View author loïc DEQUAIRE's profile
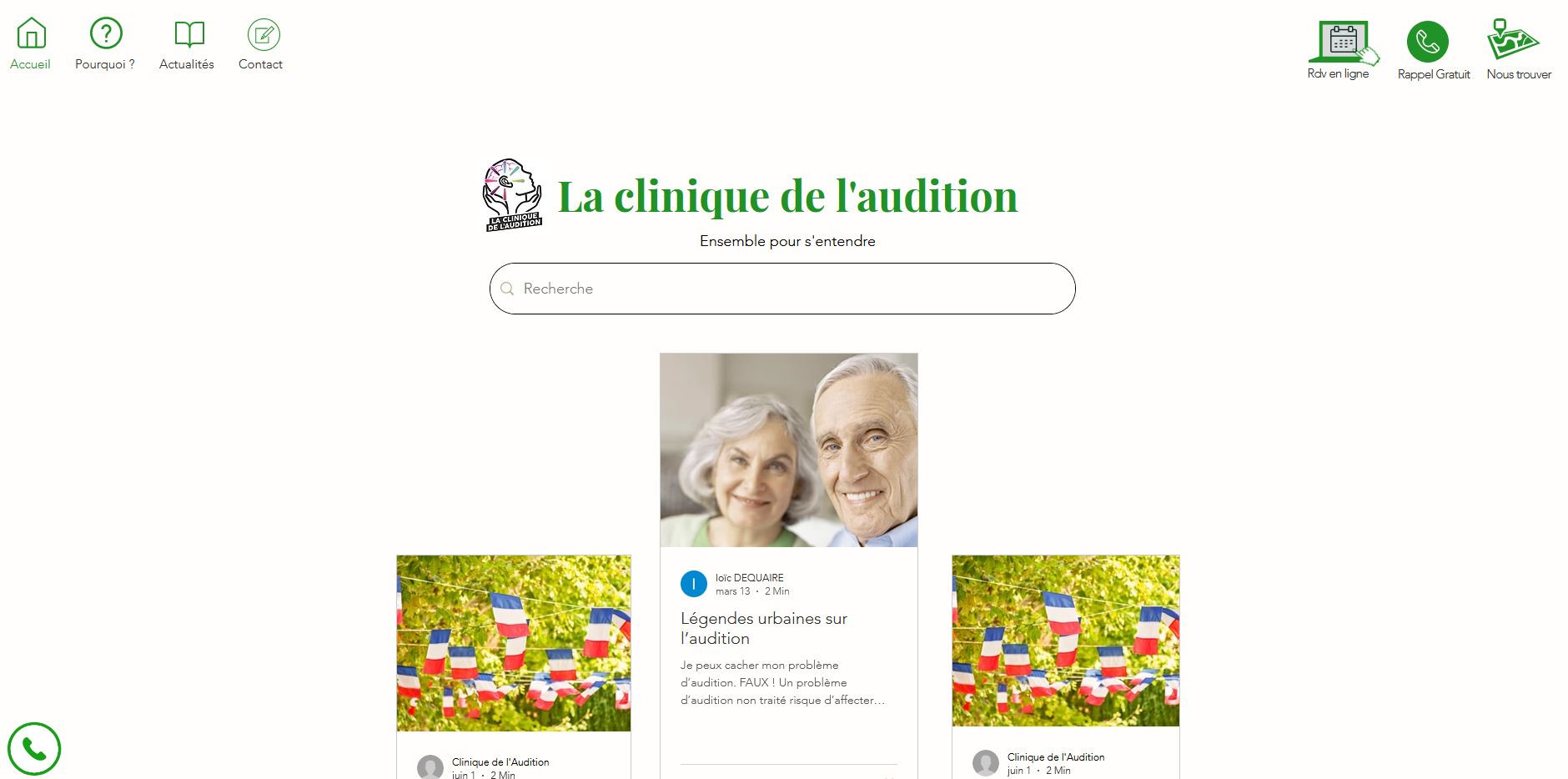Image resolution: width=1568 pixels, height=779 pixels. pyautogui.click(x=749, y=577)
